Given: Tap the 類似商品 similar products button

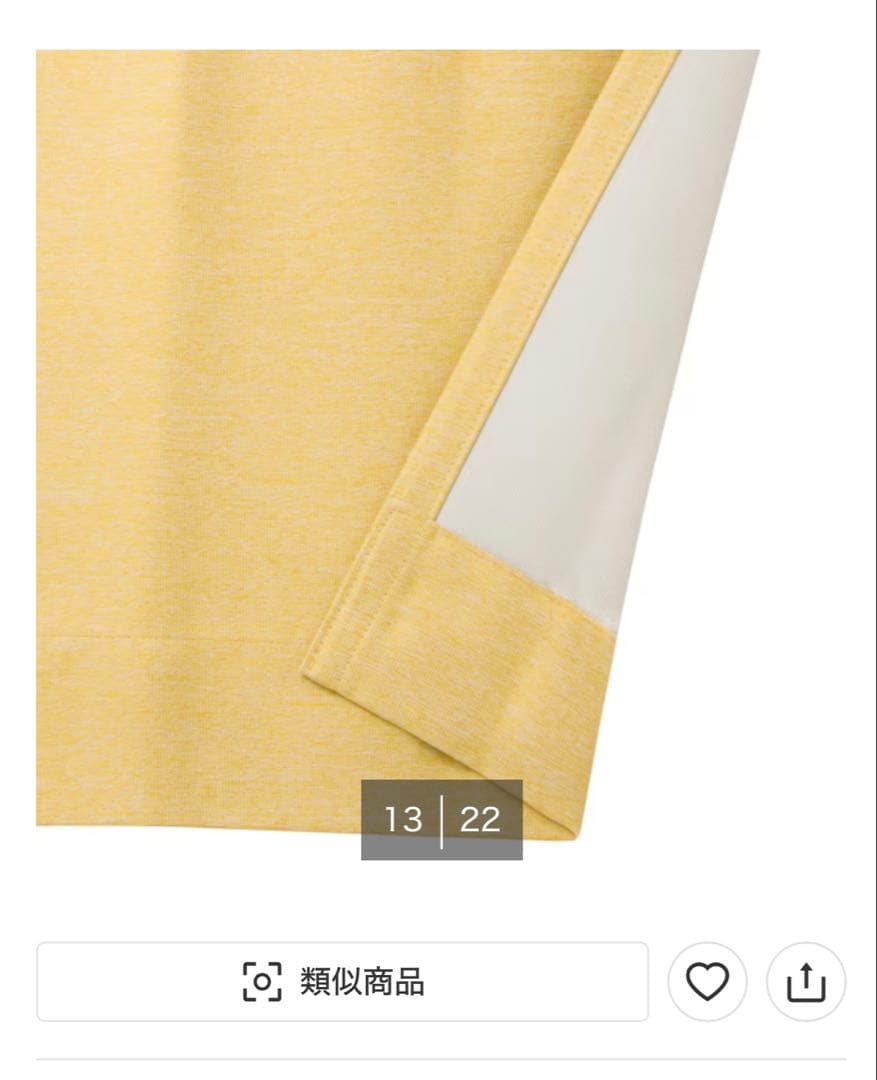Looking at the screenshot, I should tap(342, 981).
